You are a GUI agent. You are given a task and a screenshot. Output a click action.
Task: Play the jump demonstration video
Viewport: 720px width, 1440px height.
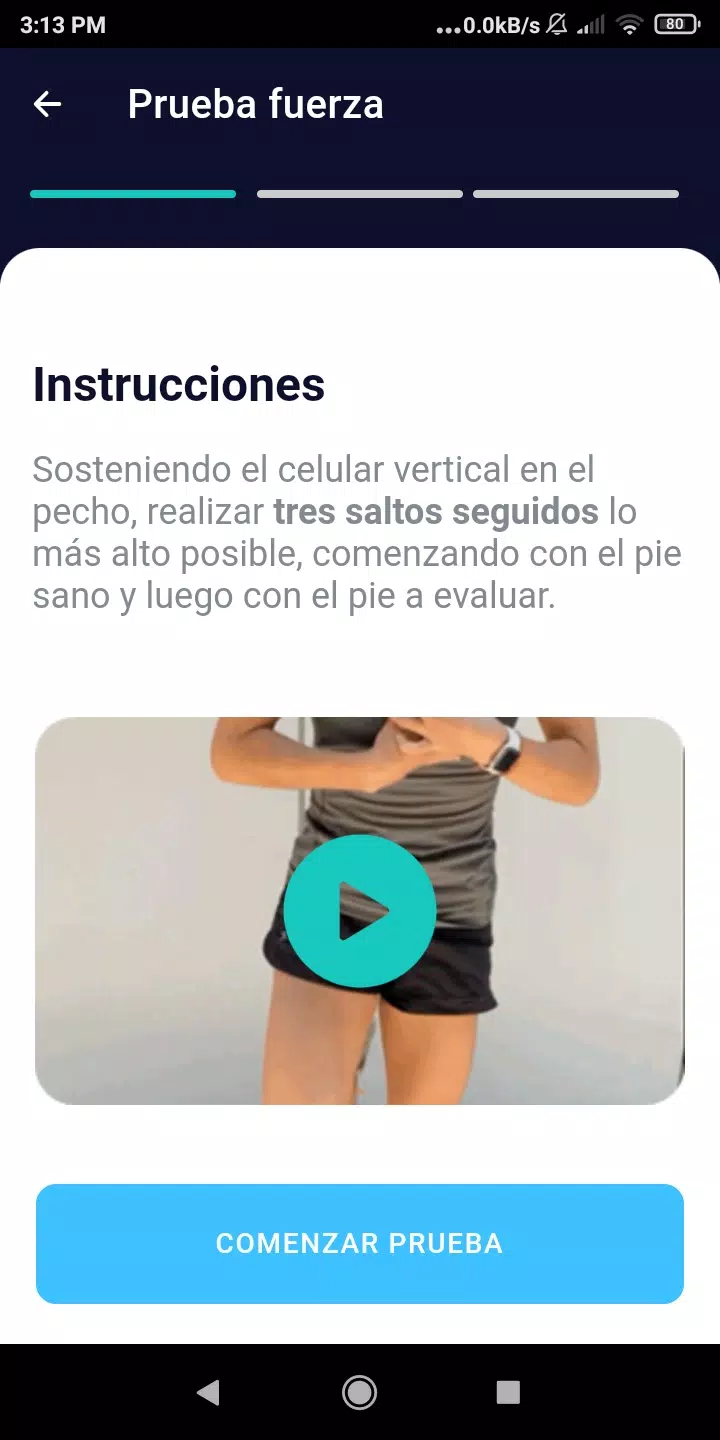coord(360,911)
